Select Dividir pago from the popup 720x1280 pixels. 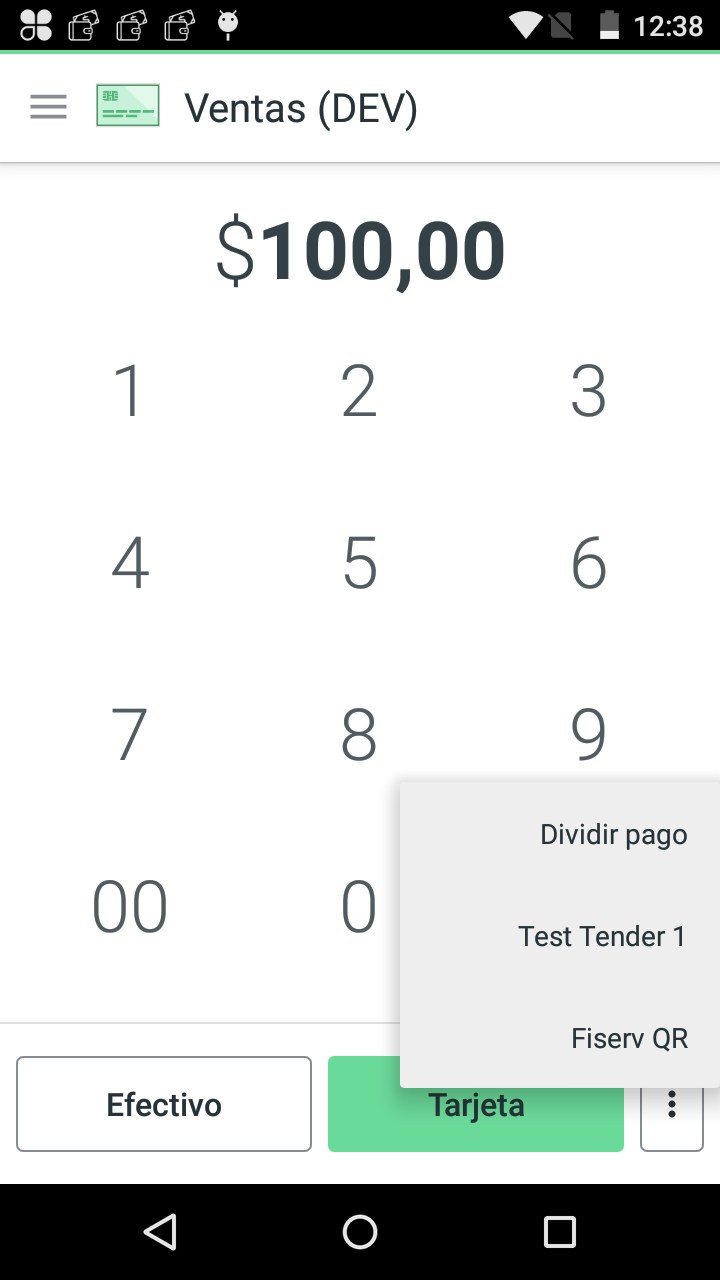(560, 834)
